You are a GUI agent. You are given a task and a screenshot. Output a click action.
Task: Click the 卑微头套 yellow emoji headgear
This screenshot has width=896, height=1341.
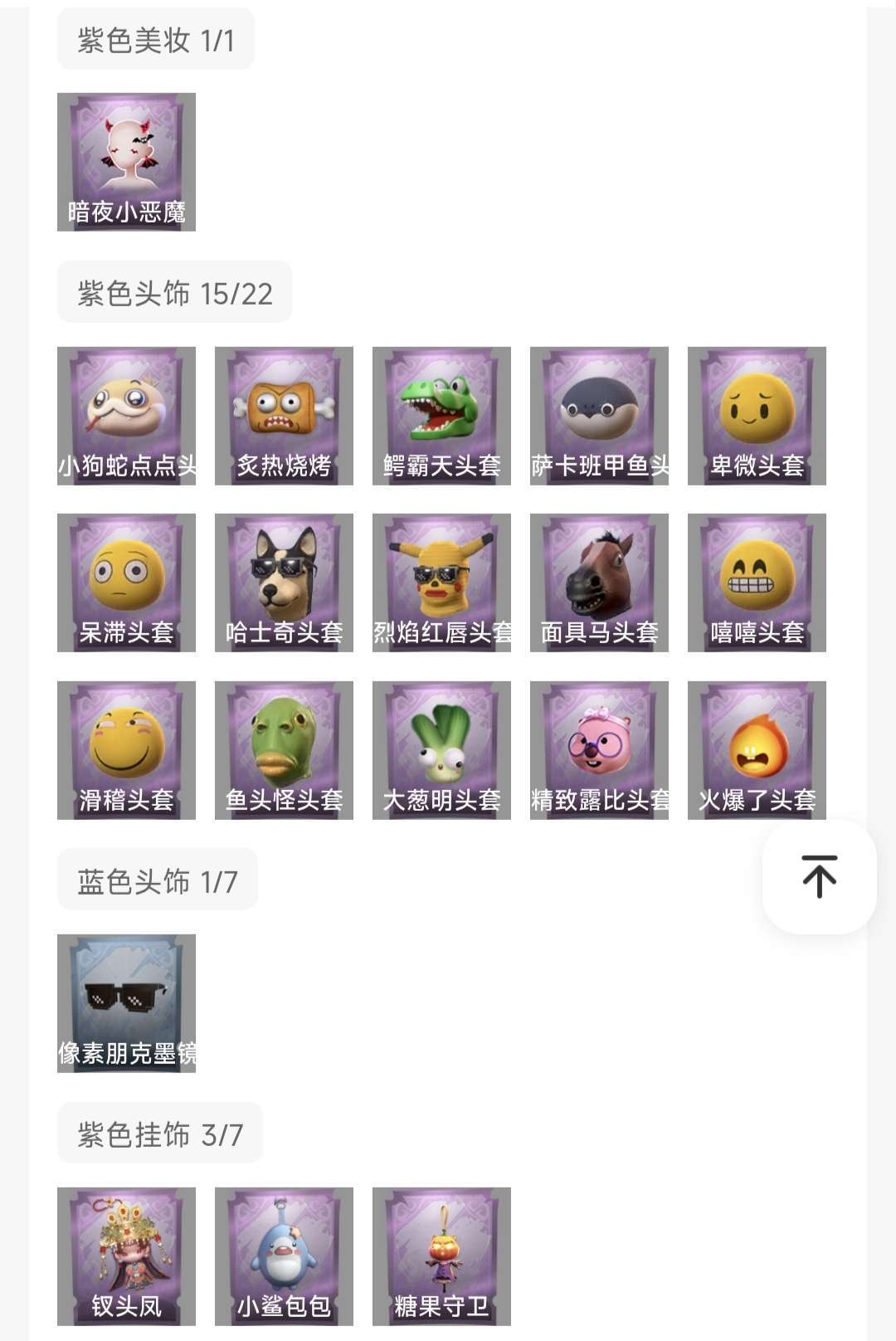point(755,415)
